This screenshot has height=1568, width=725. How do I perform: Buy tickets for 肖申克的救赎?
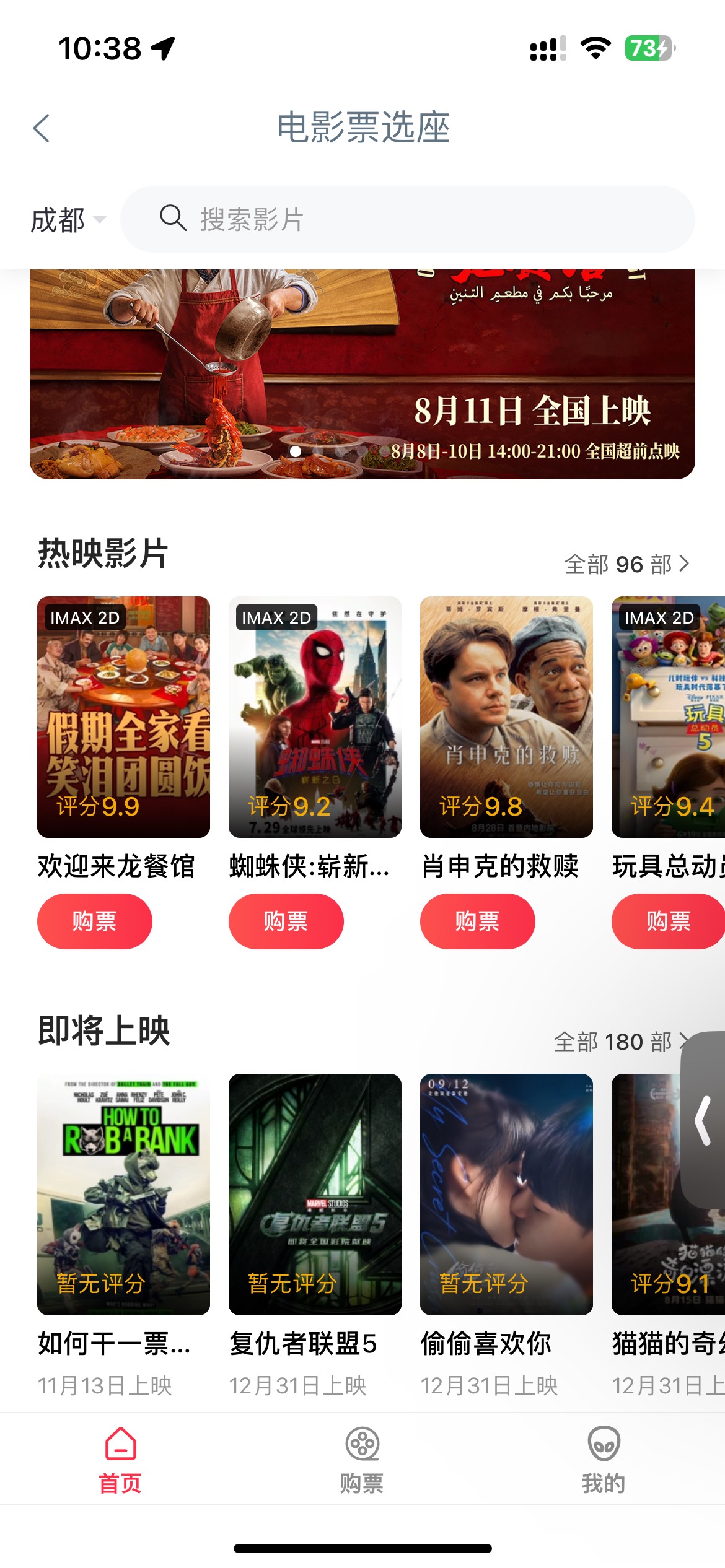coord(477,921)
